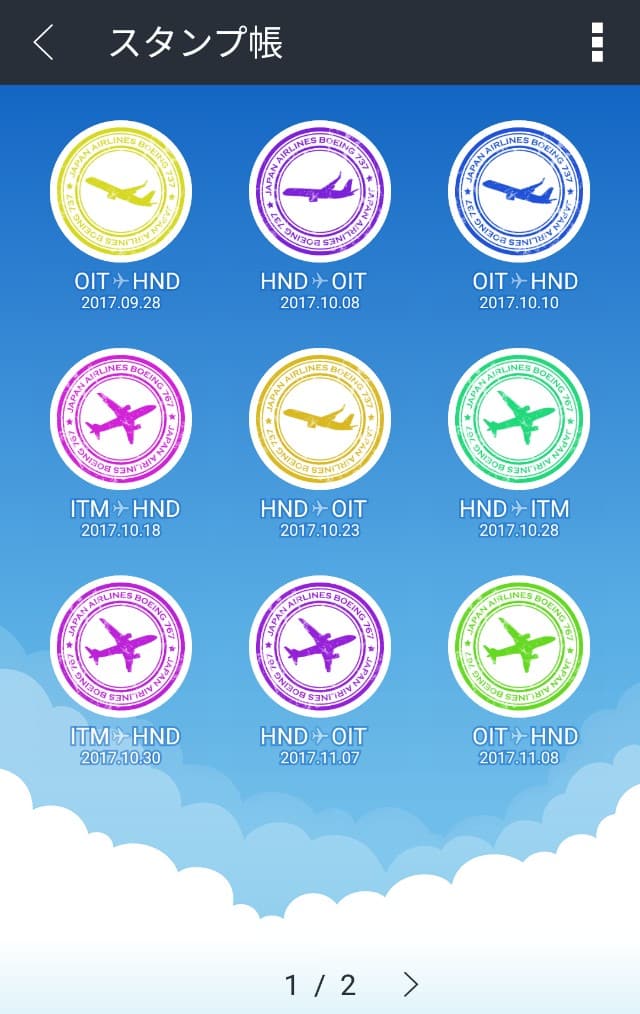Tap the HND to ITM stamp dated 2017.10.28

[519, 418]
